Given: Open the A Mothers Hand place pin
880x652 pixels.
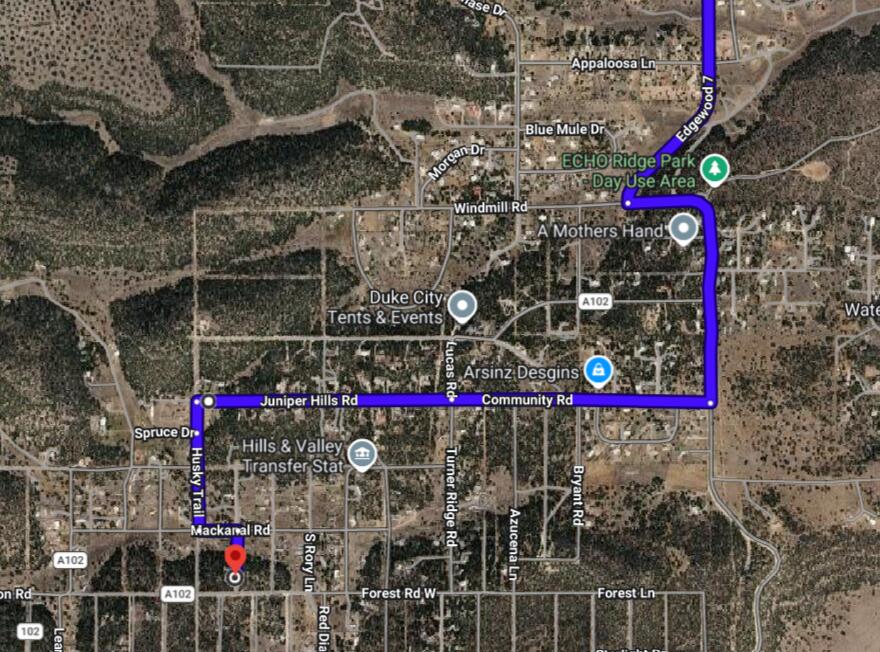Looking at the screenshot, I should (x=683, y=229).
